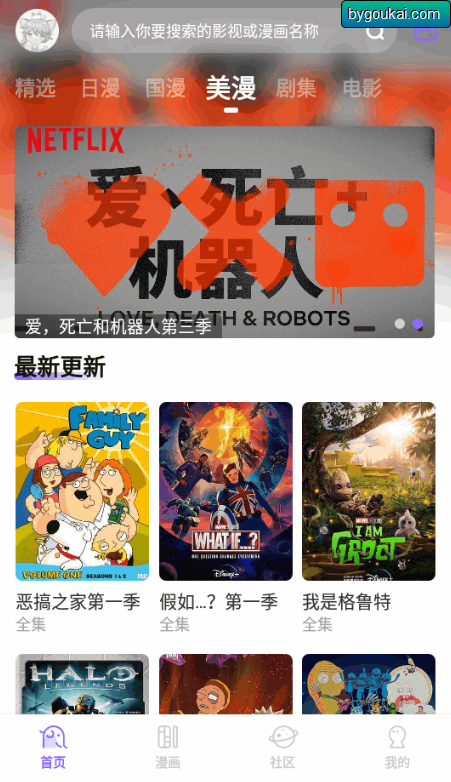Tap the search field for shows or comics
Image resolution: width=451 pixels, height=782 pixels.
click(220, 31)
